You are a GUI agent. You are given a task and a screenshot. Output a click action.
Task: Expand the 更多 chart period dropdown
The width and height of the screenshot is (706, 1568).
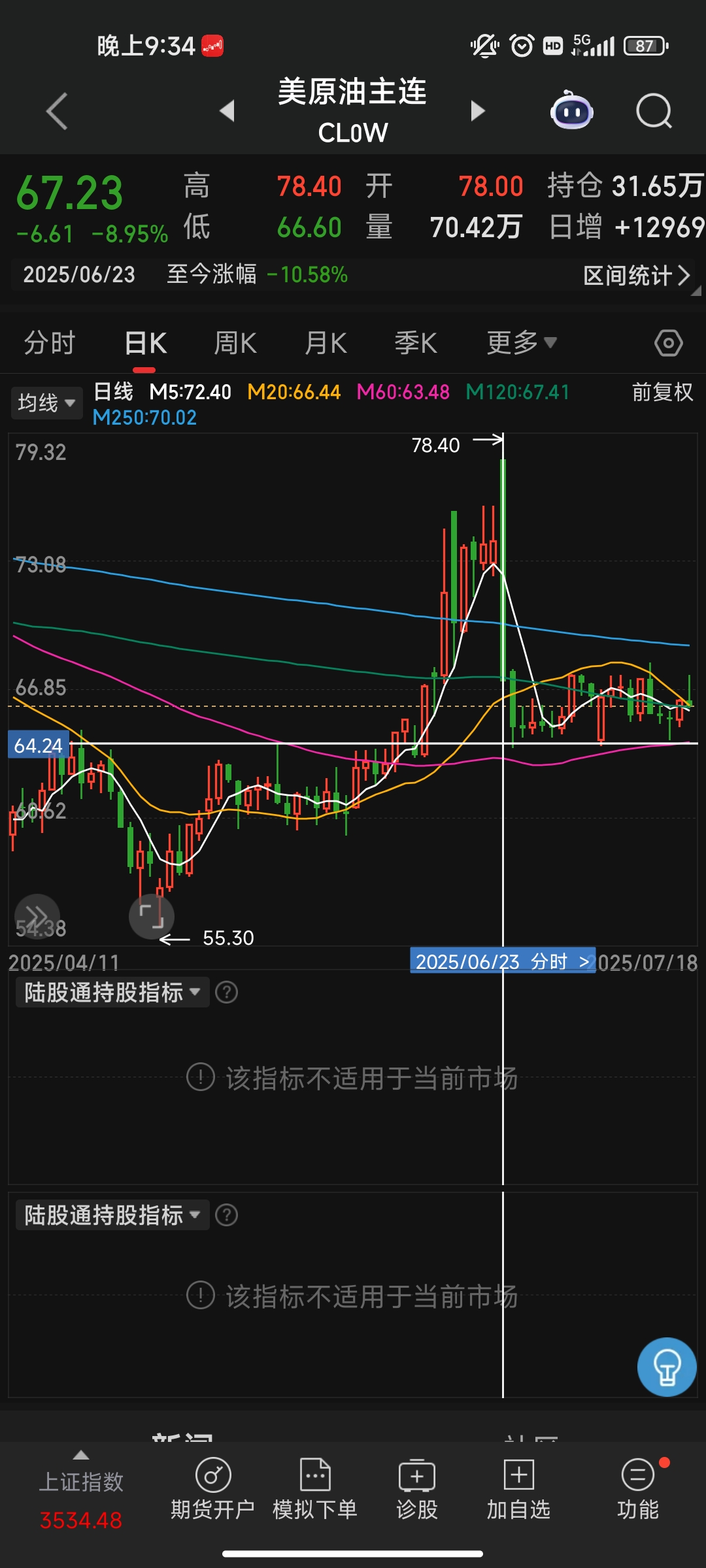click(x=521, y=343)
